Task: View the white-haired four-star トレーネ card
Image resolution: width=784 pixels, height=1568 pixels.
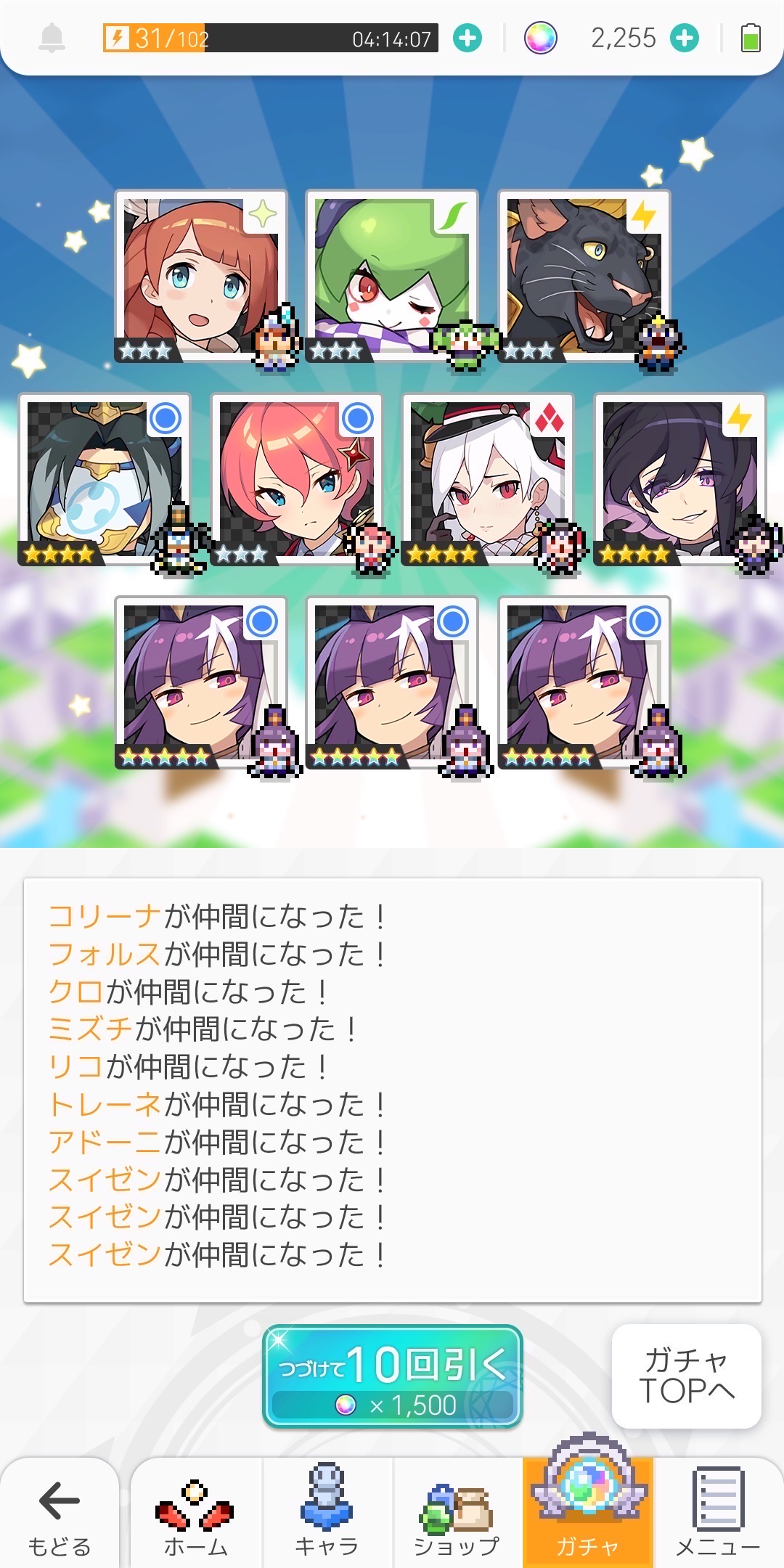Action: (x=488, y=479)
